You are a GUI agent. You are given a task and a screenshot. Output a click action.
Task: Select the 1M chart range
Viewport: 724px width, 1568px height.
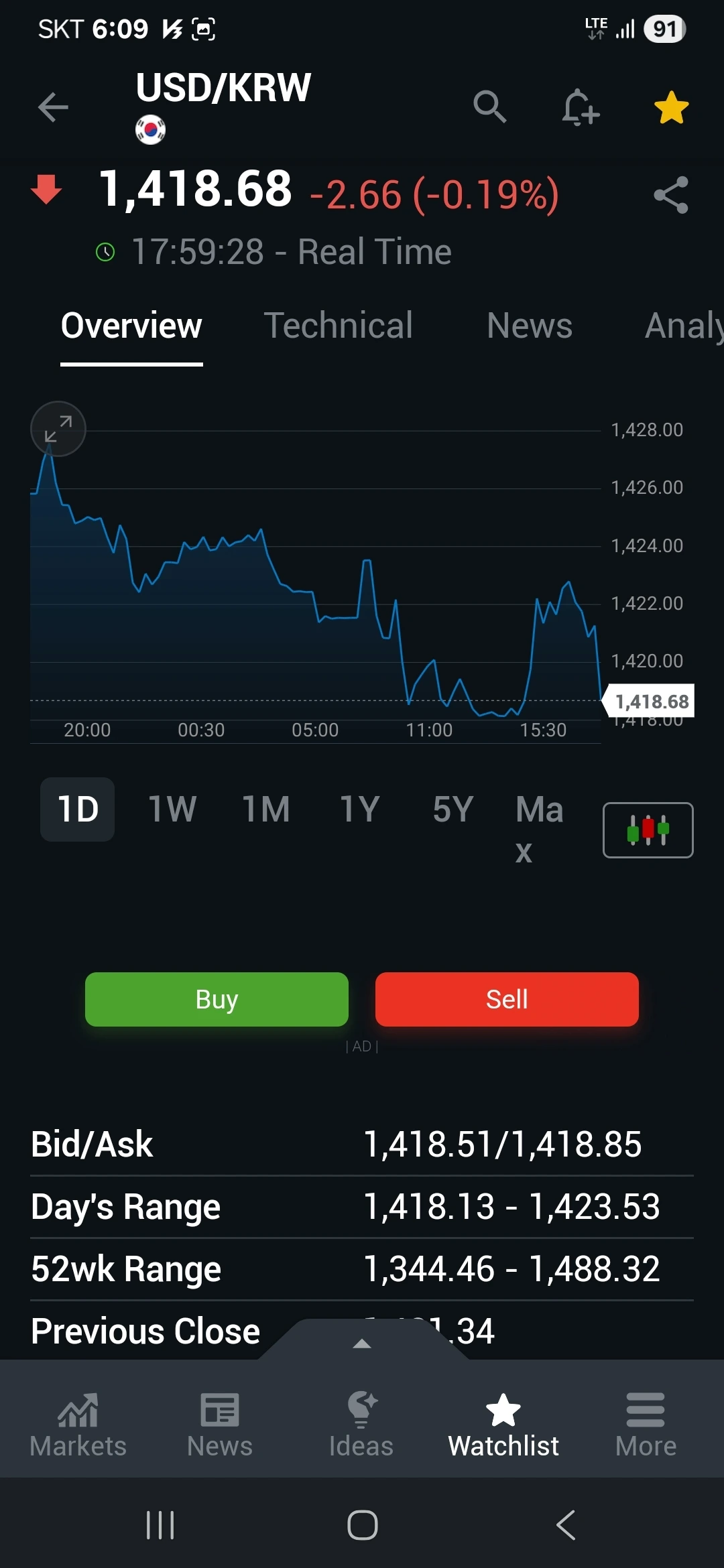point(266,809)
